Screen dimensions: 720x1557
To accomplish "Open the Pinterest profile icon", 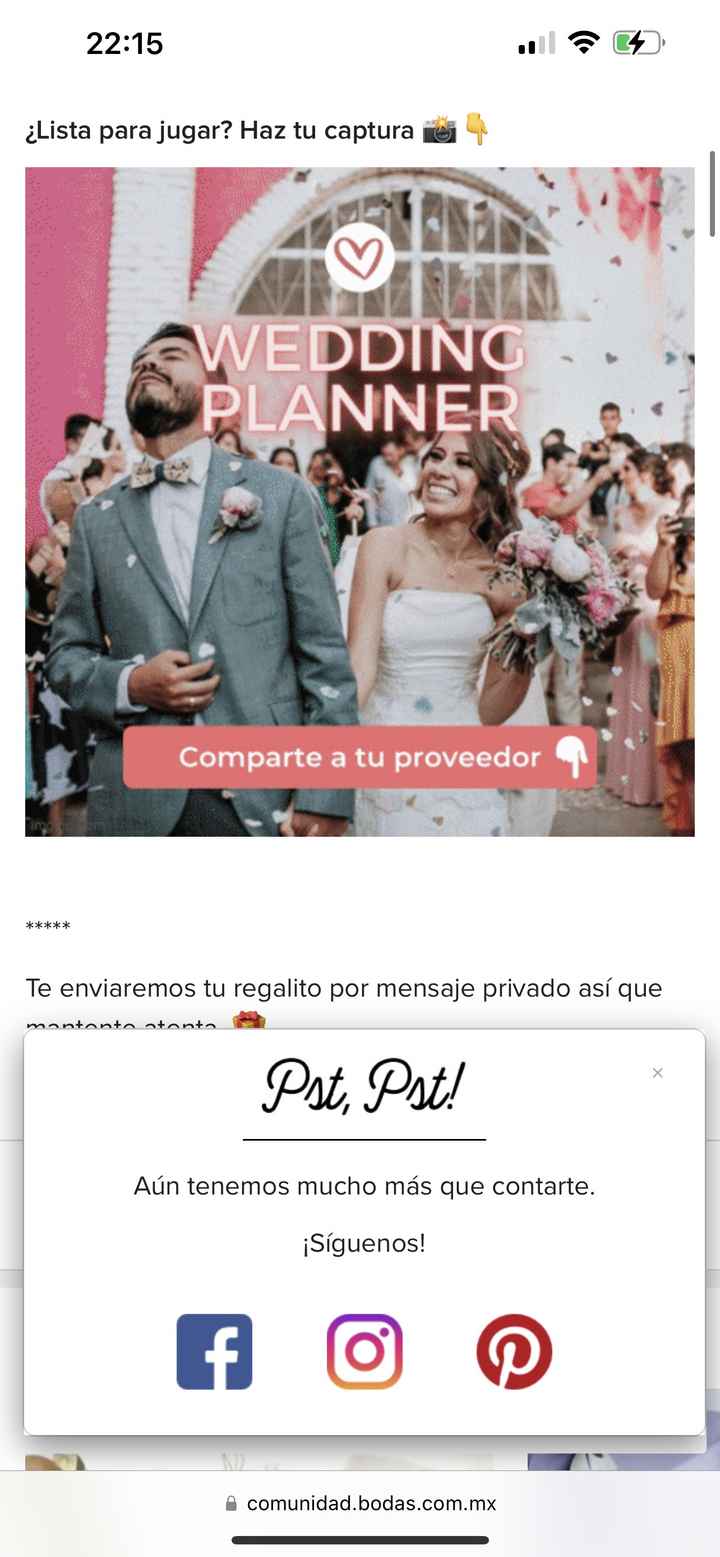I will 512,1350.
